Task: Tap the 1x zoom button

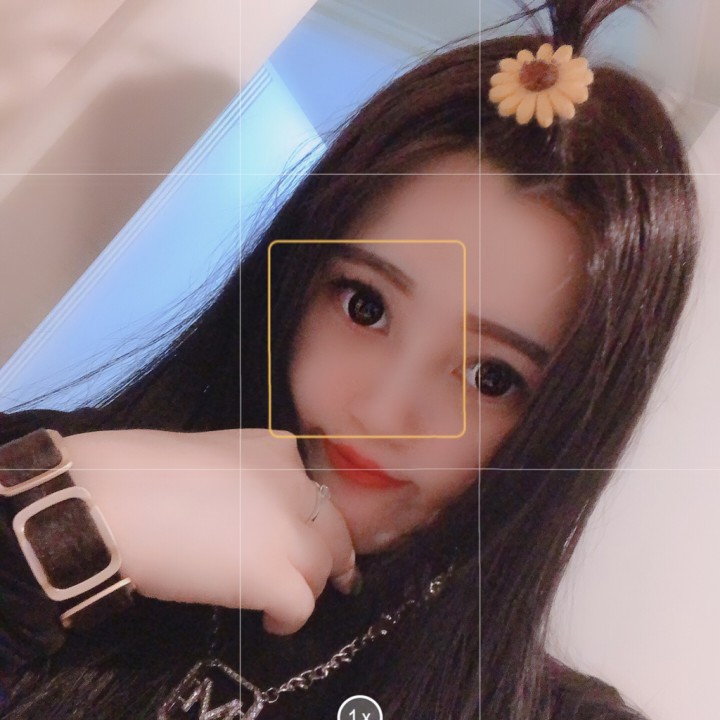Action: pyautogui.click(x=360, y=712)
